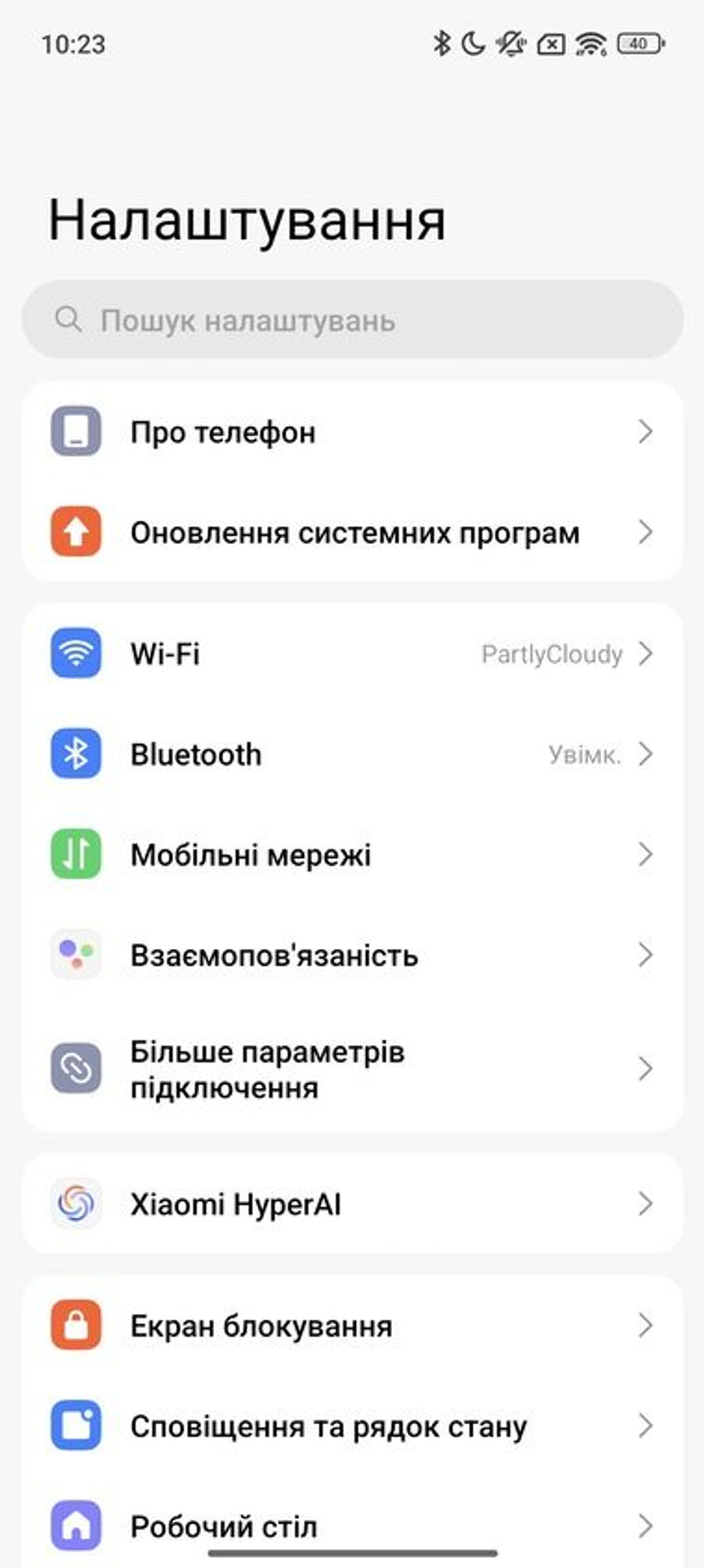Select Взаємопов'язаність
704x1568 pixels.
tap(351, 955)
